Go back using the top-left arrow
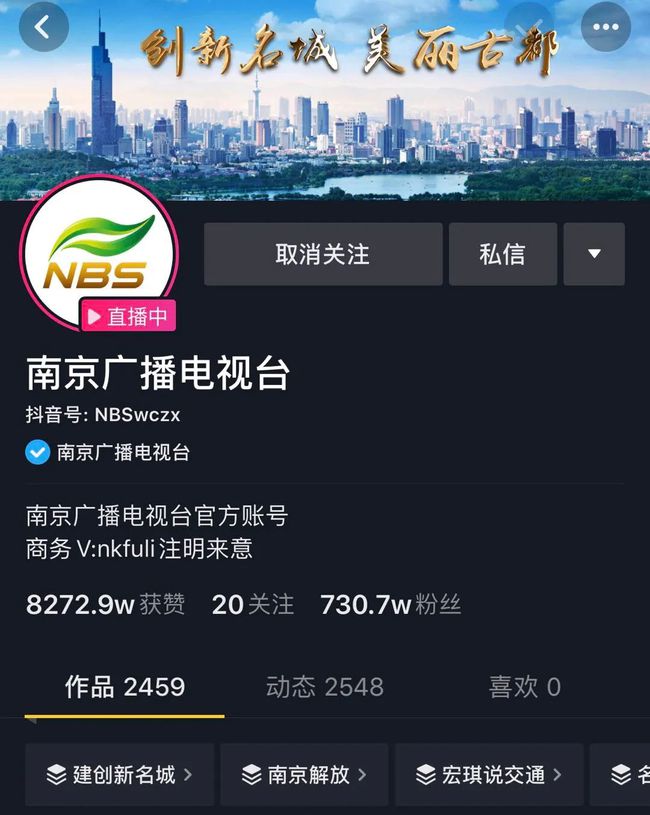This screenshot has height=815, width=650. (43, 27)
